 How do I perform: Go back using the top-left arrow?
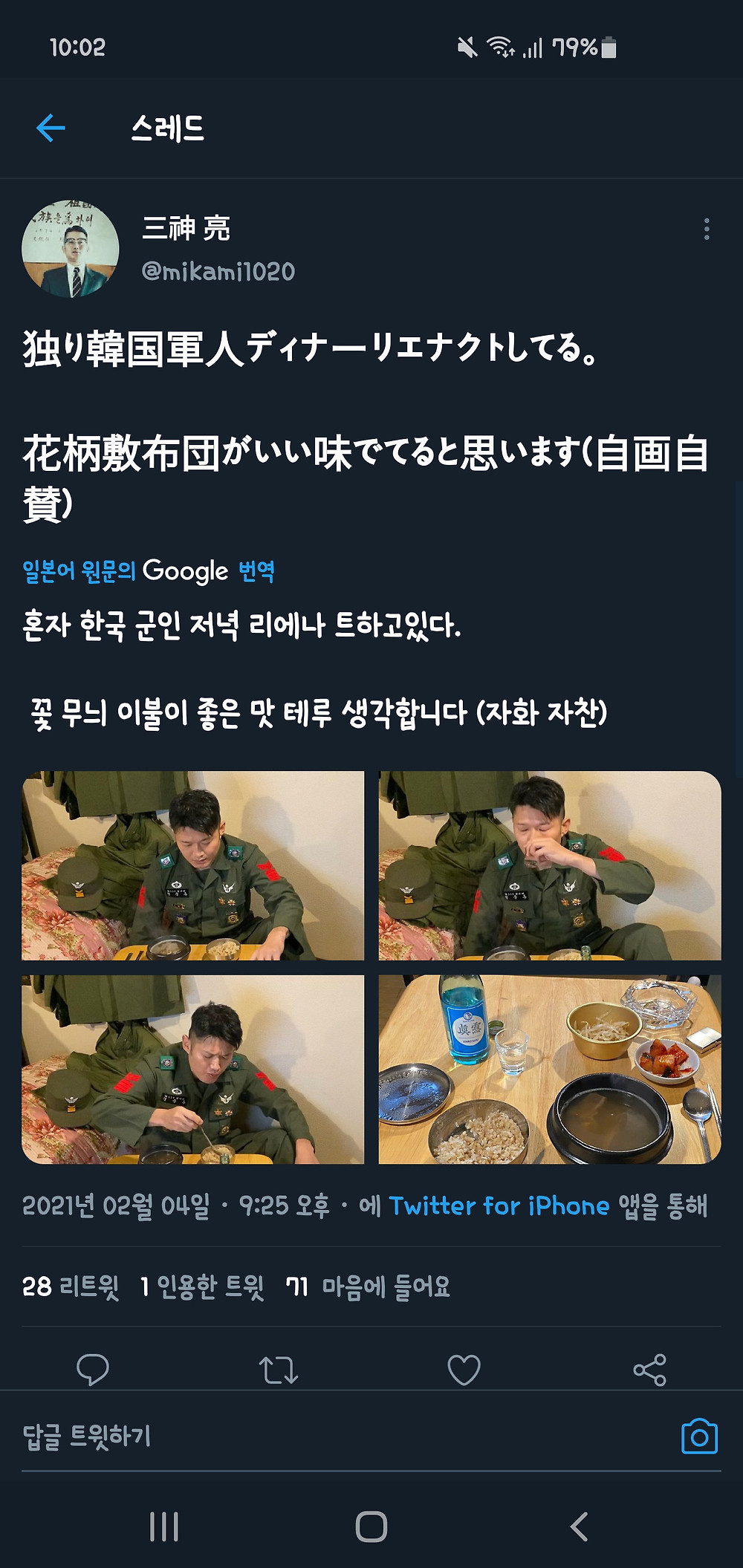(51, 128)
